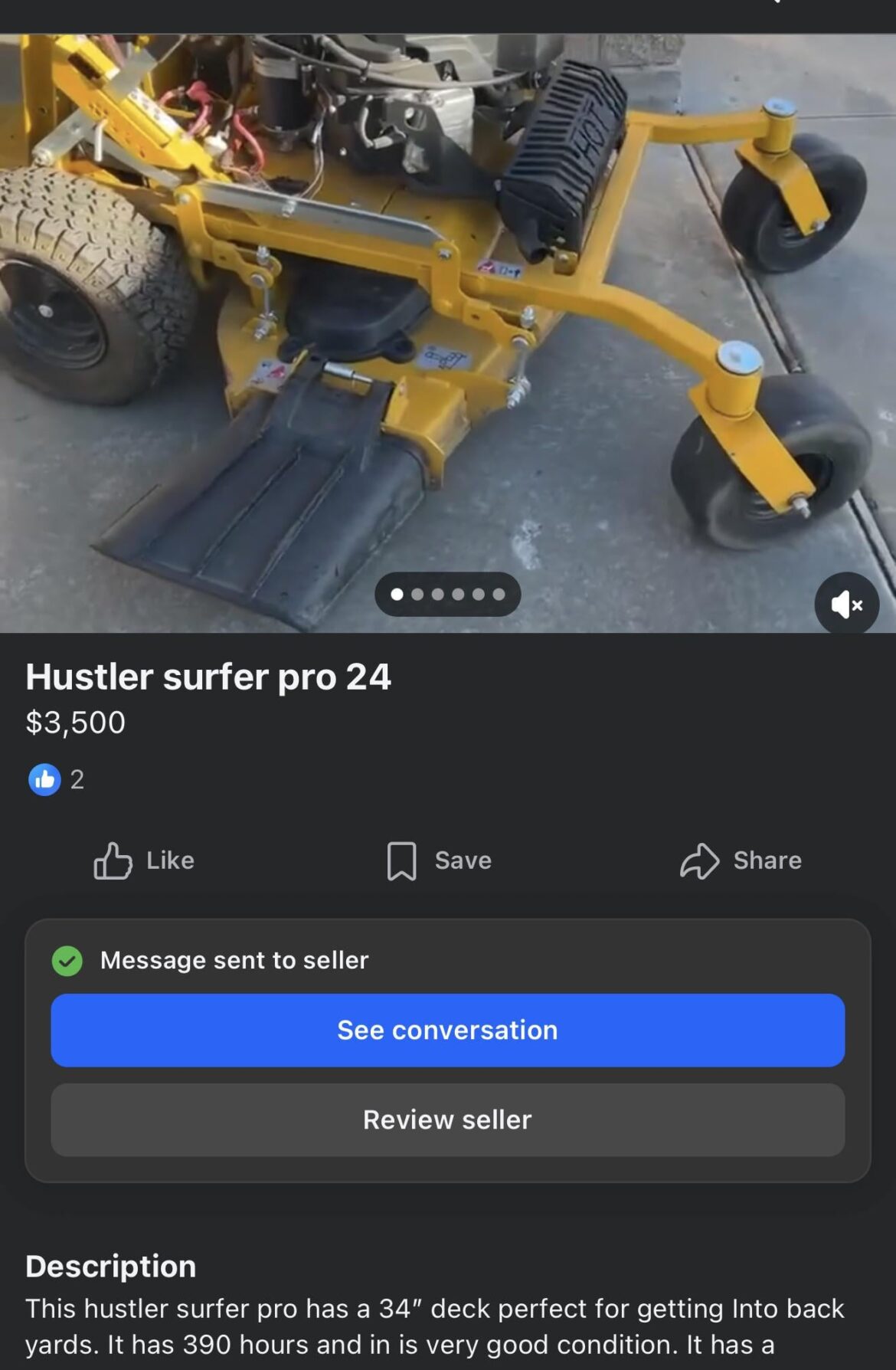Tap the $3,500 price text
The image size is (896, 1370).
point(76,721)
